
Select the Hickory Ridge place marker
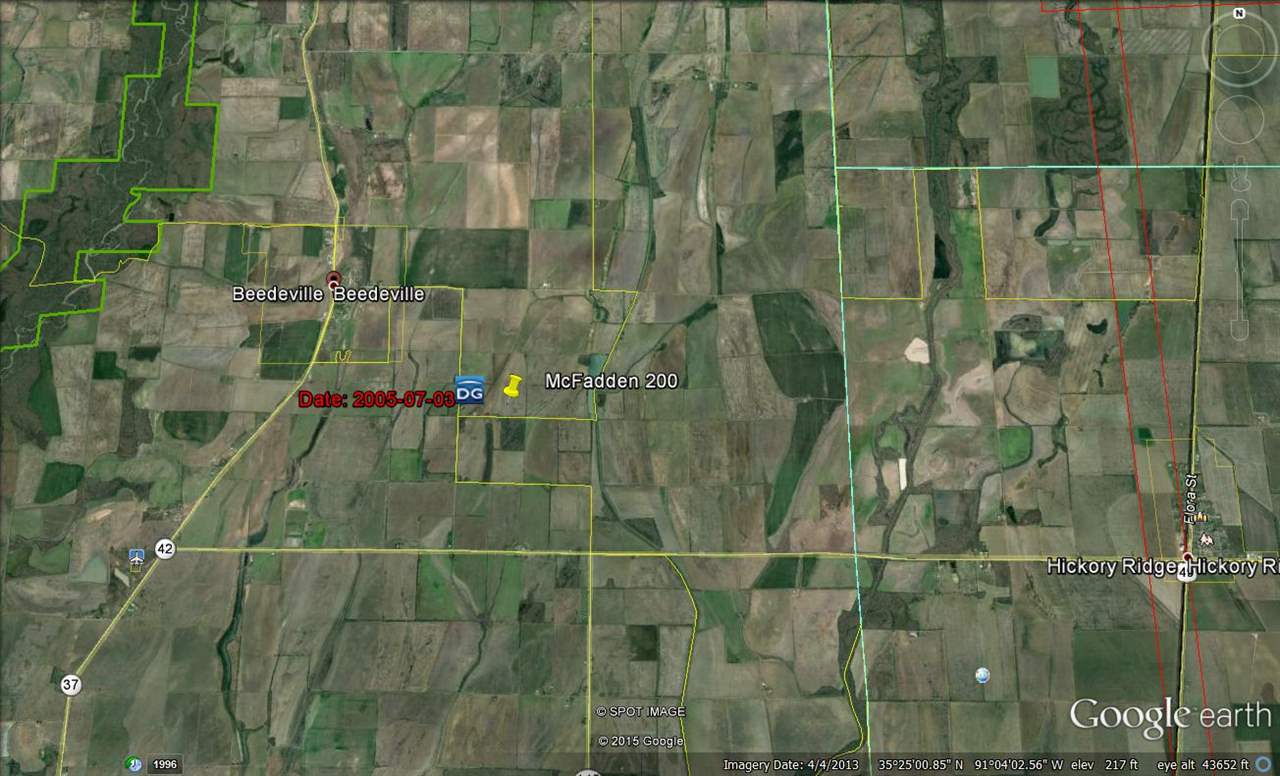coord(1187,556)
